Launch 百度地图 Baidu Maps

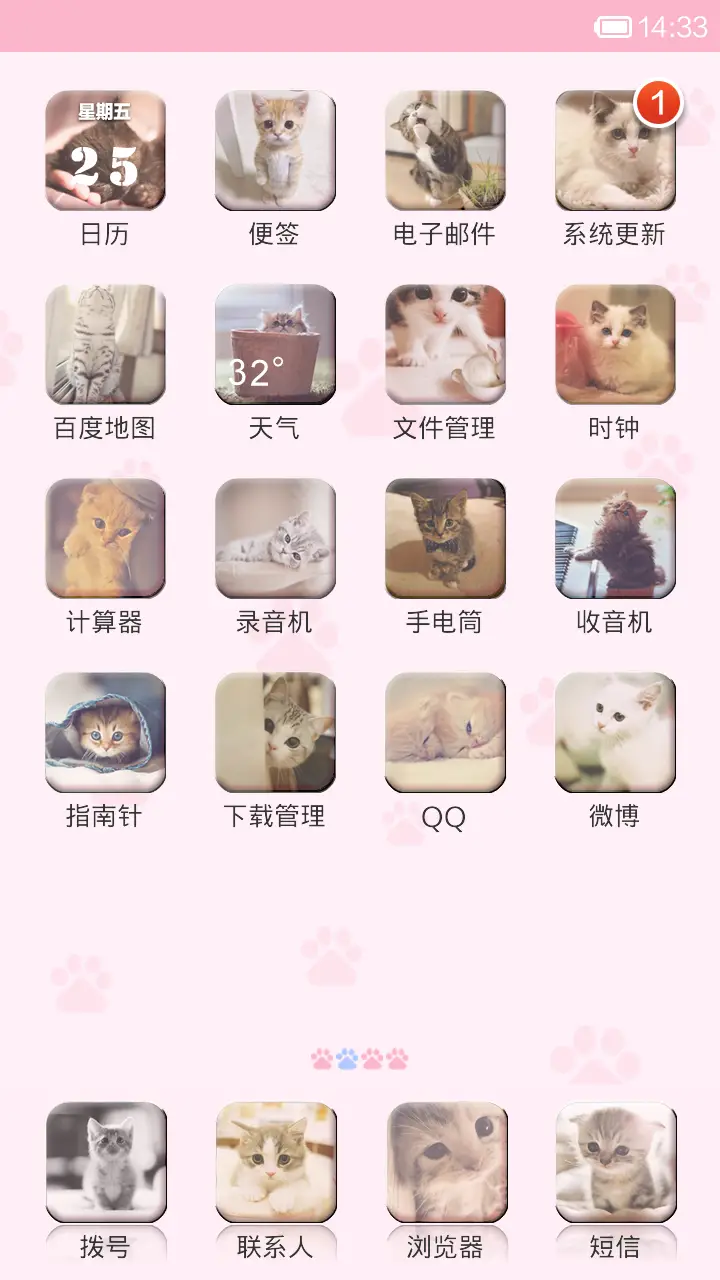(105, 343)
